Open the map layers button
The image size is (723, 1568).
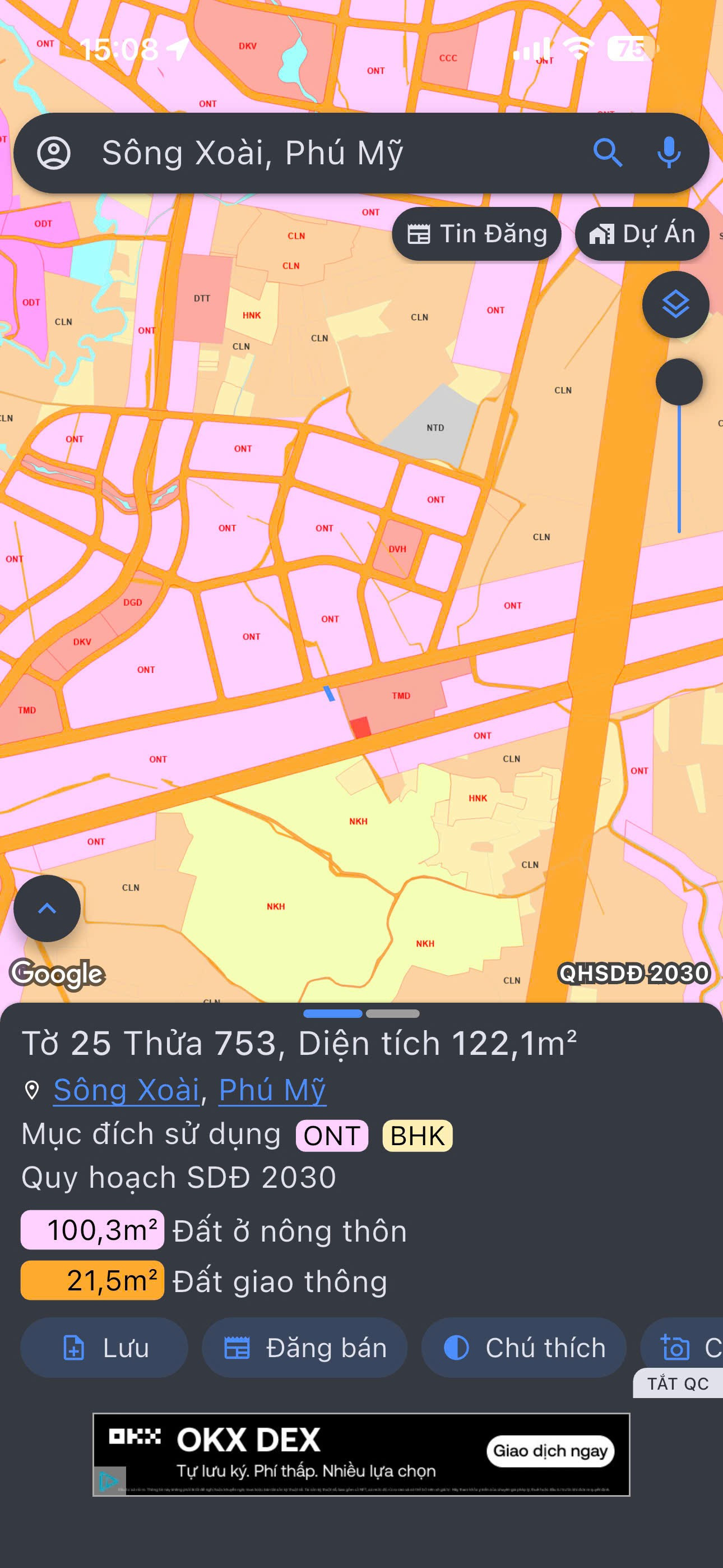click(675, 305)
